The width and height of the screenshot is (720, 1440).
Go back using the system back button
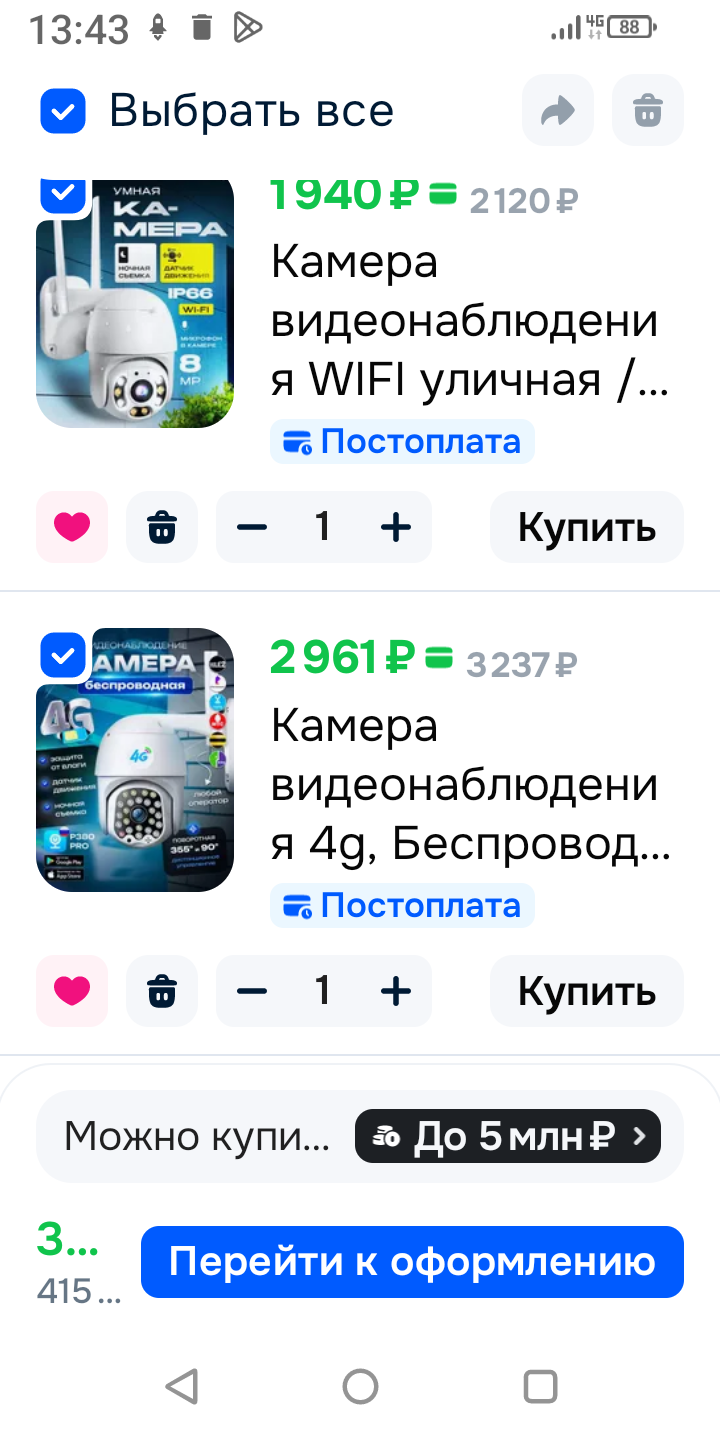181,1386
